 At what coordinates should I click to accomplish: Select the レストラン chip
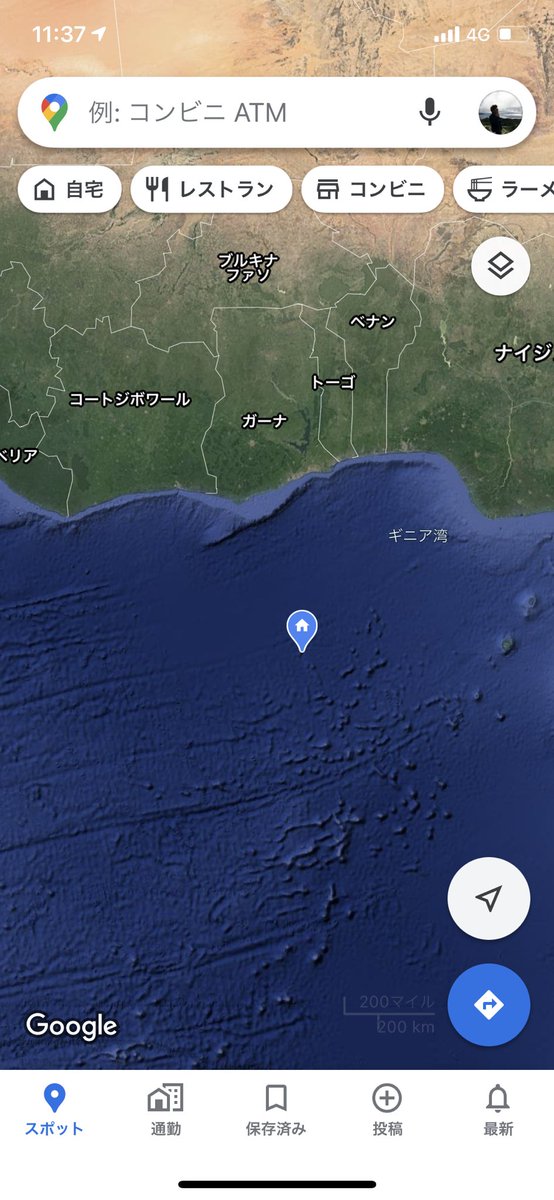click(211, 190)
